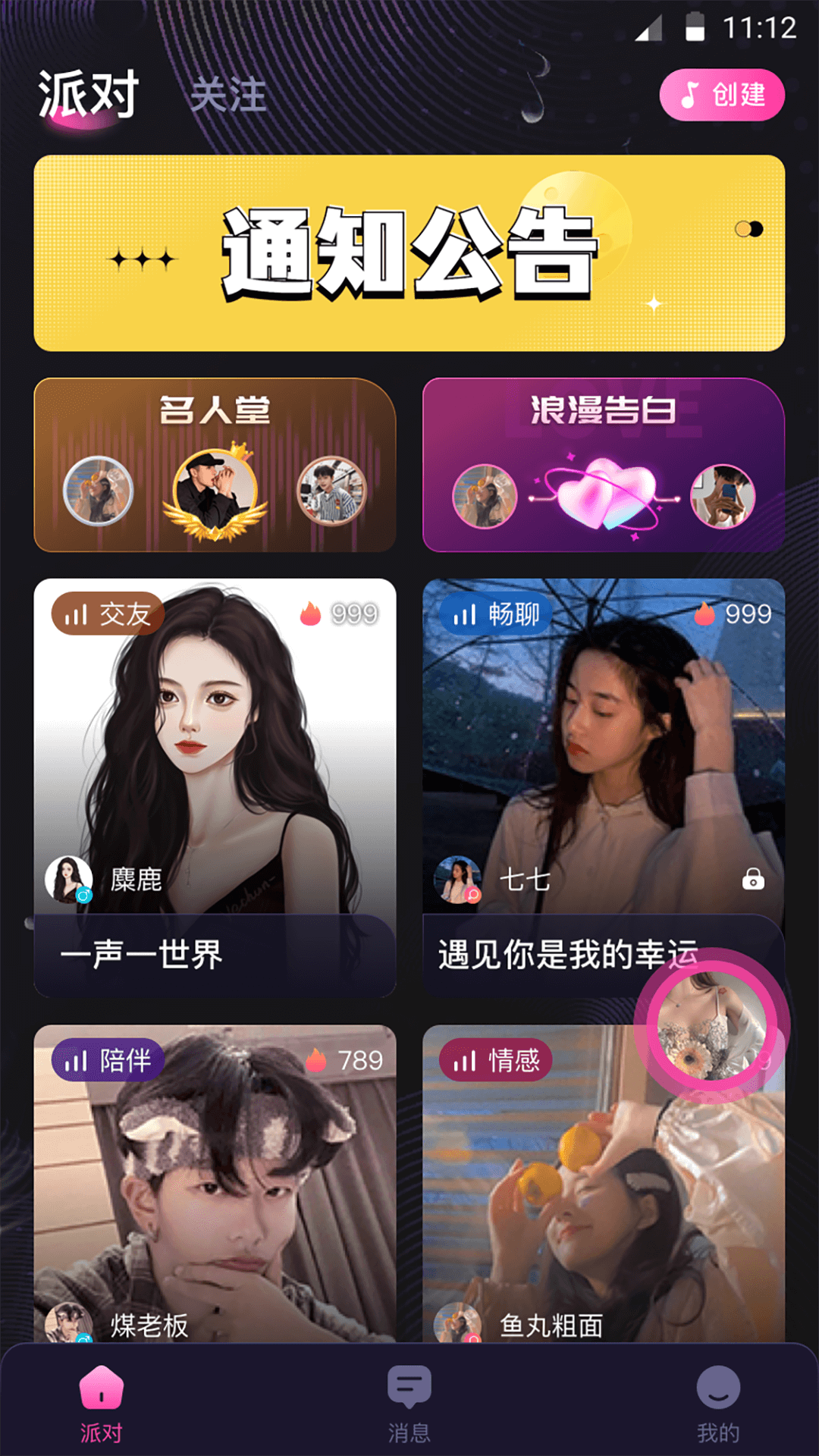
Task: Switch to the 我的 tab
Action: [x=717, y=1403]
